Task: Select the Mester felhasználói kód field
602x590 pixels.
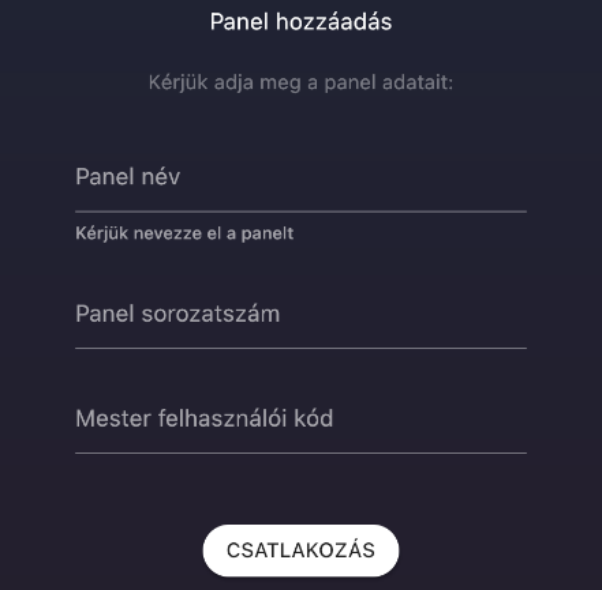Action: click(x=300, y=419)
